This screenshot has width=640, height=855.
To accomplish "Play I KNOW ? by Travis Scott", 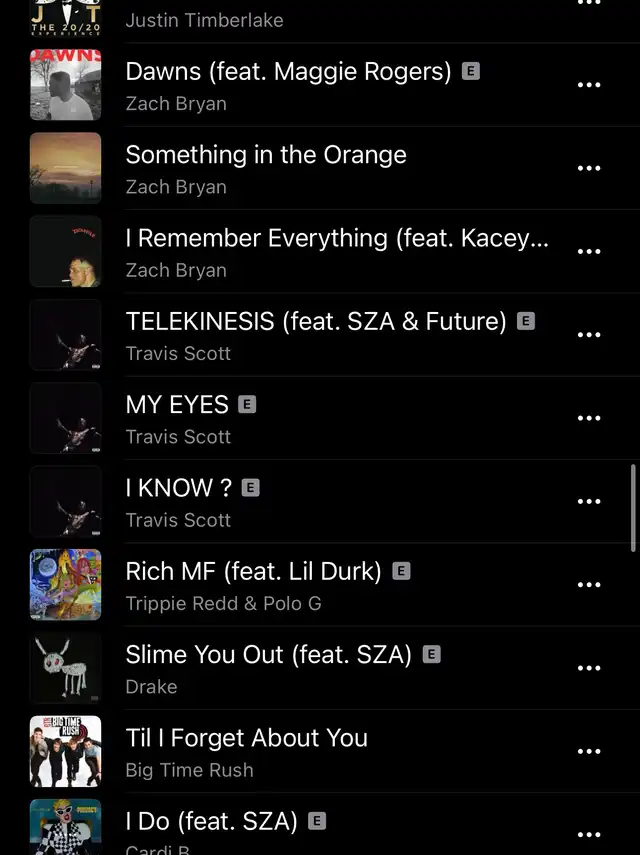I will [178, 488].
